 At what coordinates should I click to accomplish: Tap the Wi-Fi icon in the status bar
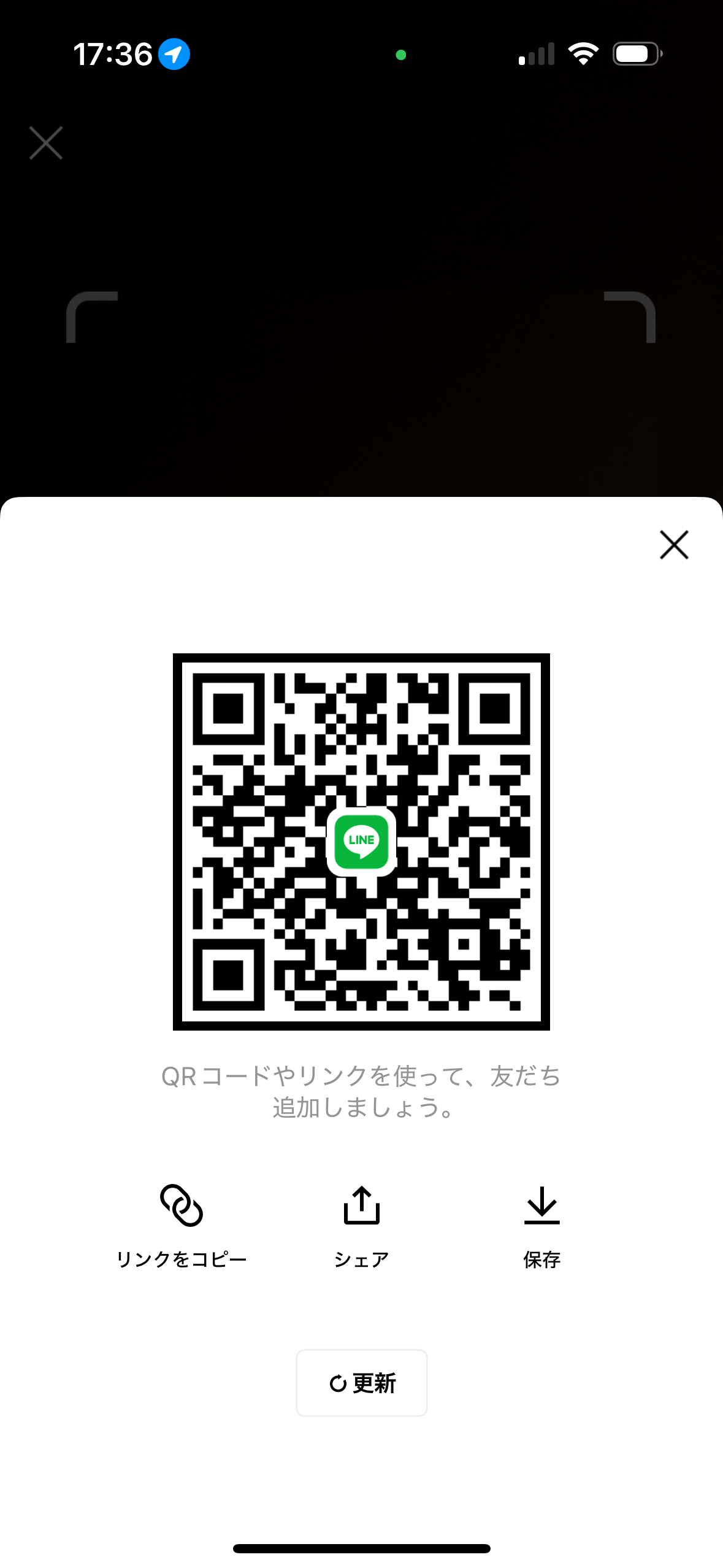584,54
